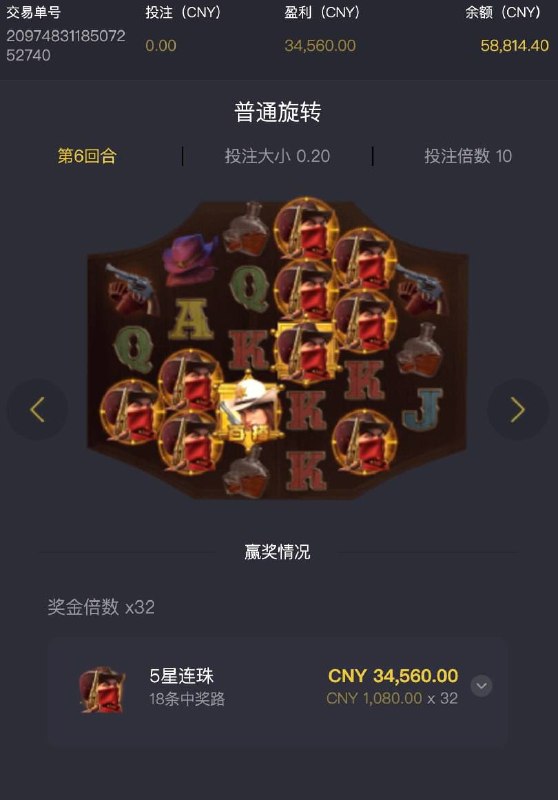Go to the previous round with left arrow

[37, 409]
